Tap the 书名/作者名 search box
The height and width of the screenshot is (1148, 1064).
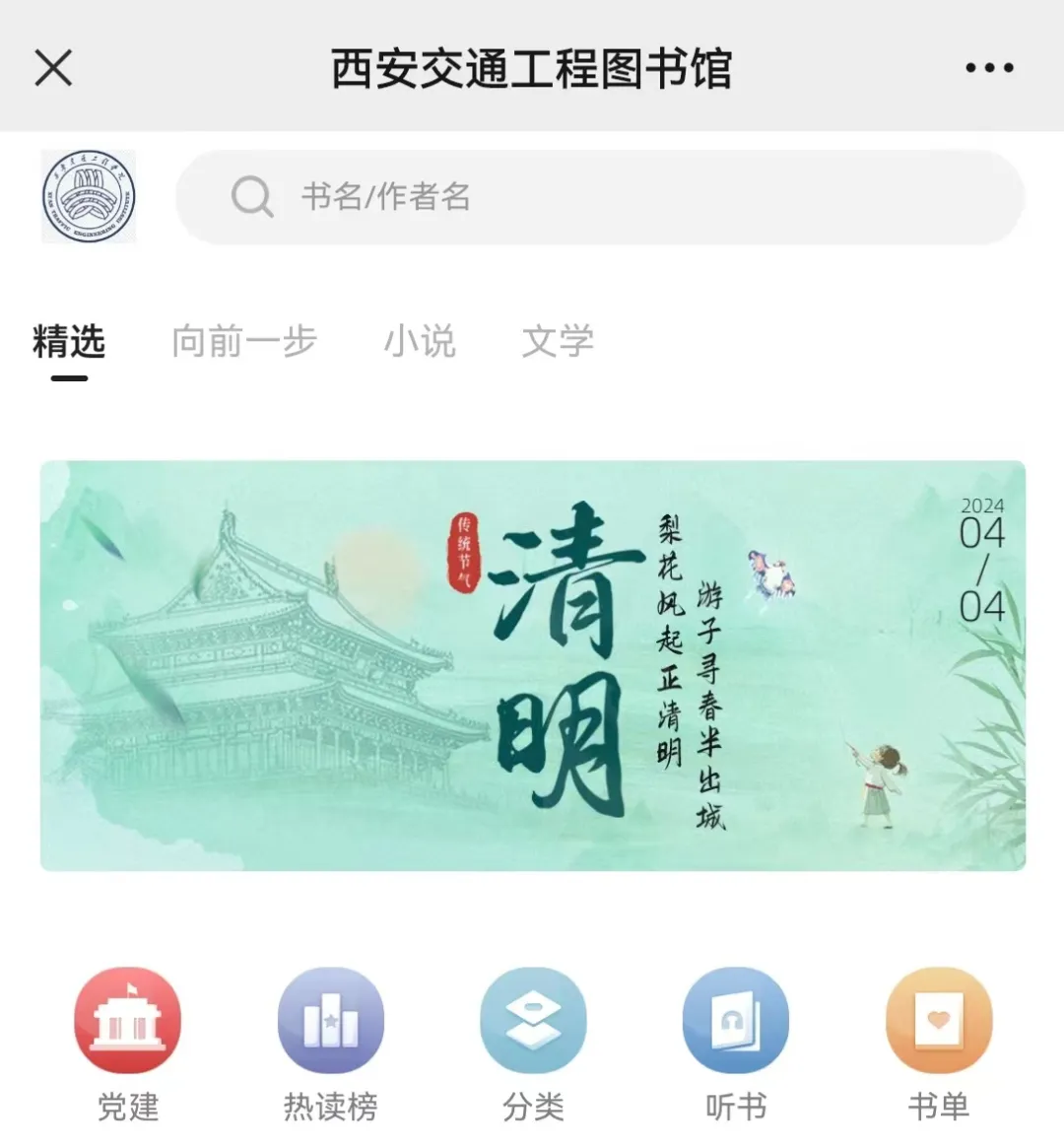[599, 197]
